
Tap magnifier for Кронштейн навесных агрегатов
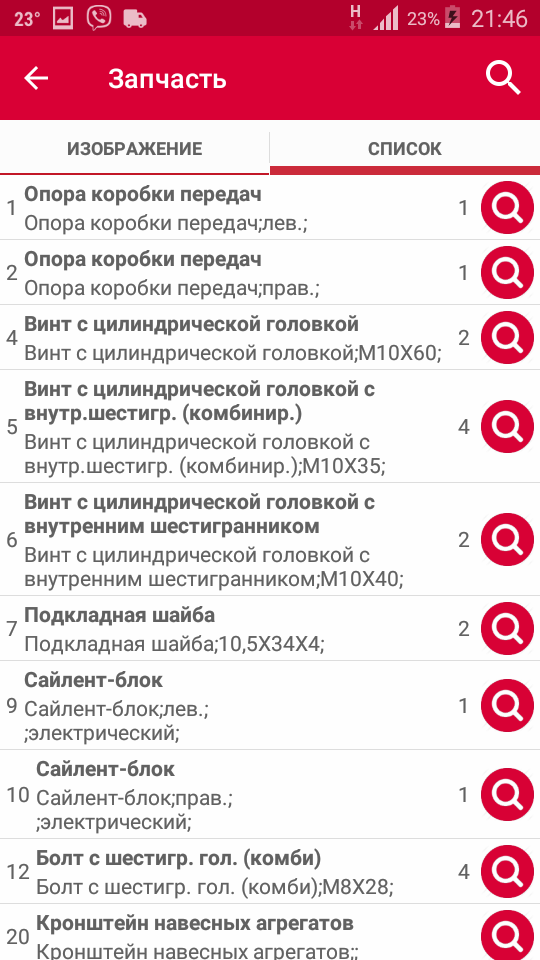pos(508,935)
